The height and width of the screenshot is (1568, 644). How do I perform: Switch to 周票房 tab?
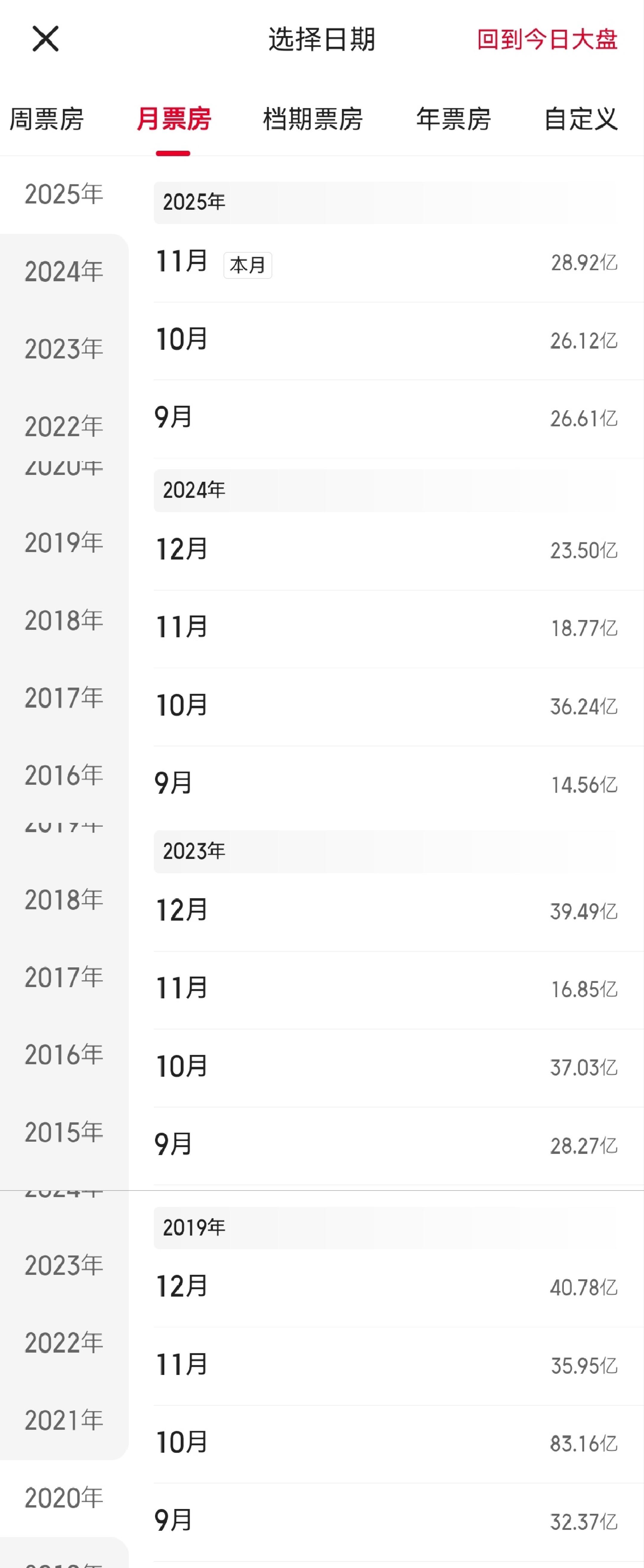tap(47, 119)
